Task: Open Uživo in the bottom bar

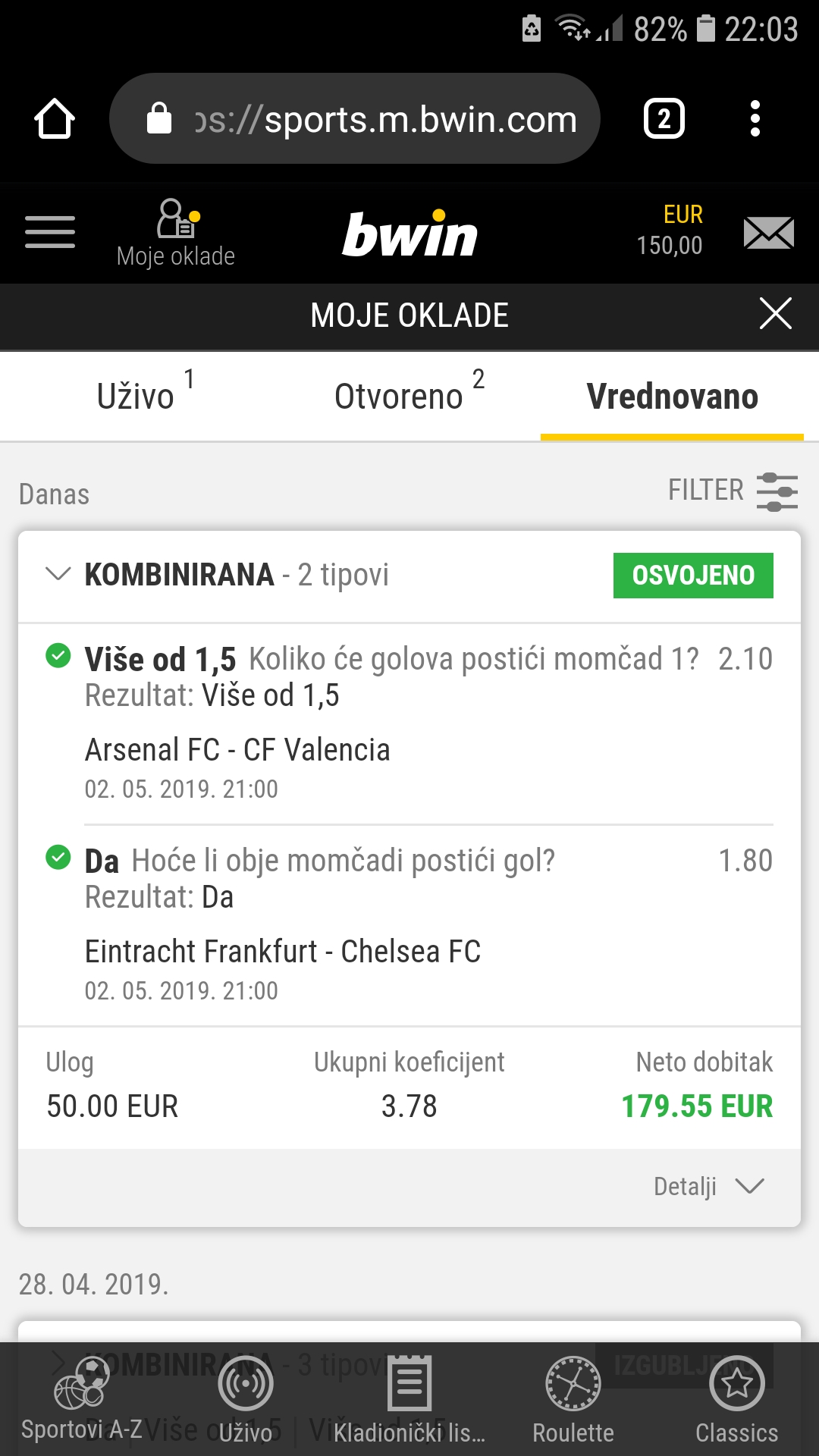Action: tap(245, 1400)
